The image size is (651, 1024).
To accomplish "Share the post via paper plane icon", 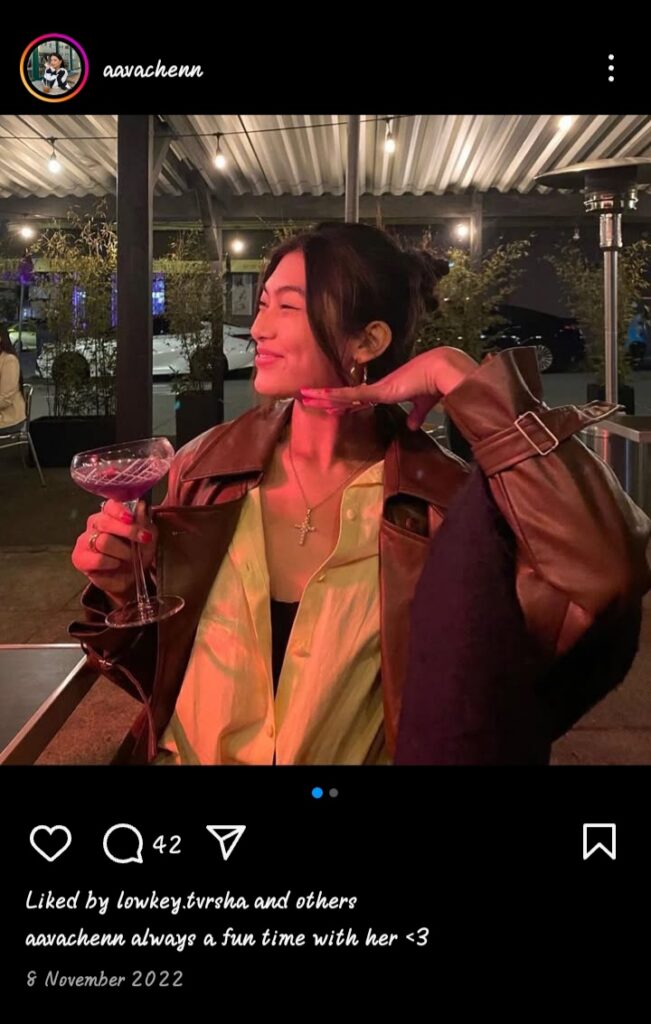I will [x=226, y=842].
